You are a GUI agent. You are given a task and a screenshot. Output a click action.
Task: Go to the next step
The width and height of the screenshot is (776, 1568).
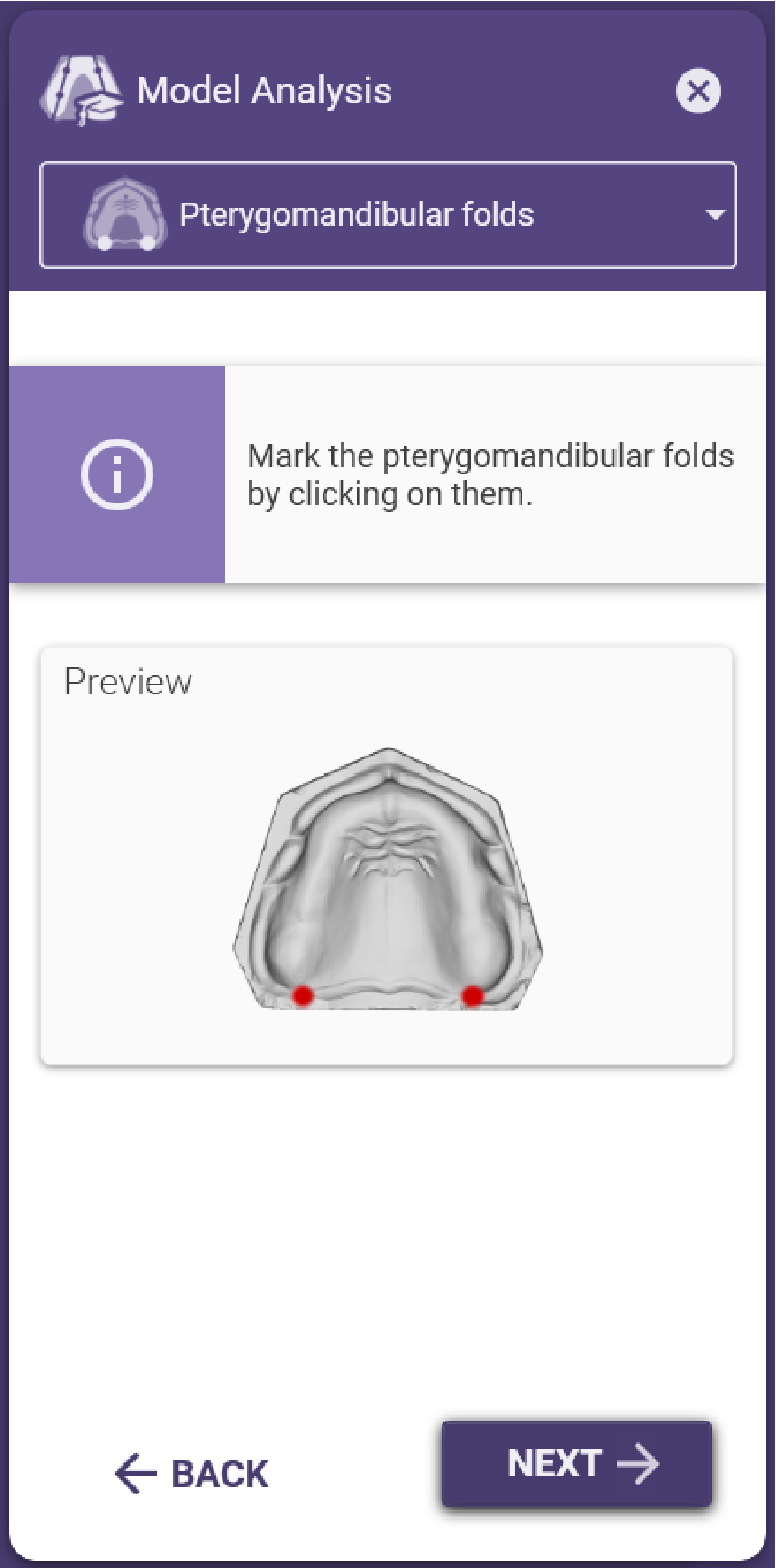click(x=577, y=1463)
